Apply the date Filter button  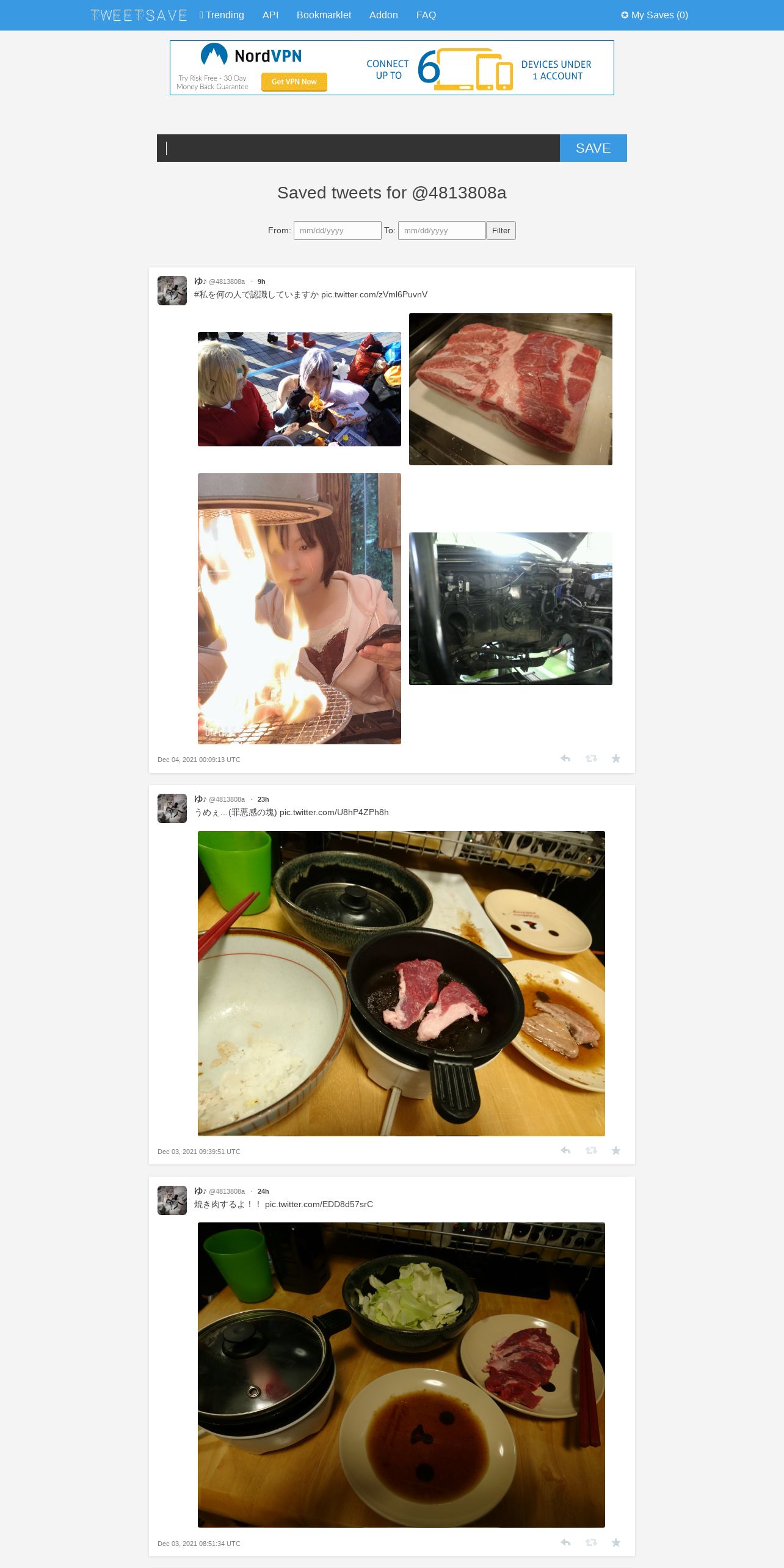pos(501,230)
